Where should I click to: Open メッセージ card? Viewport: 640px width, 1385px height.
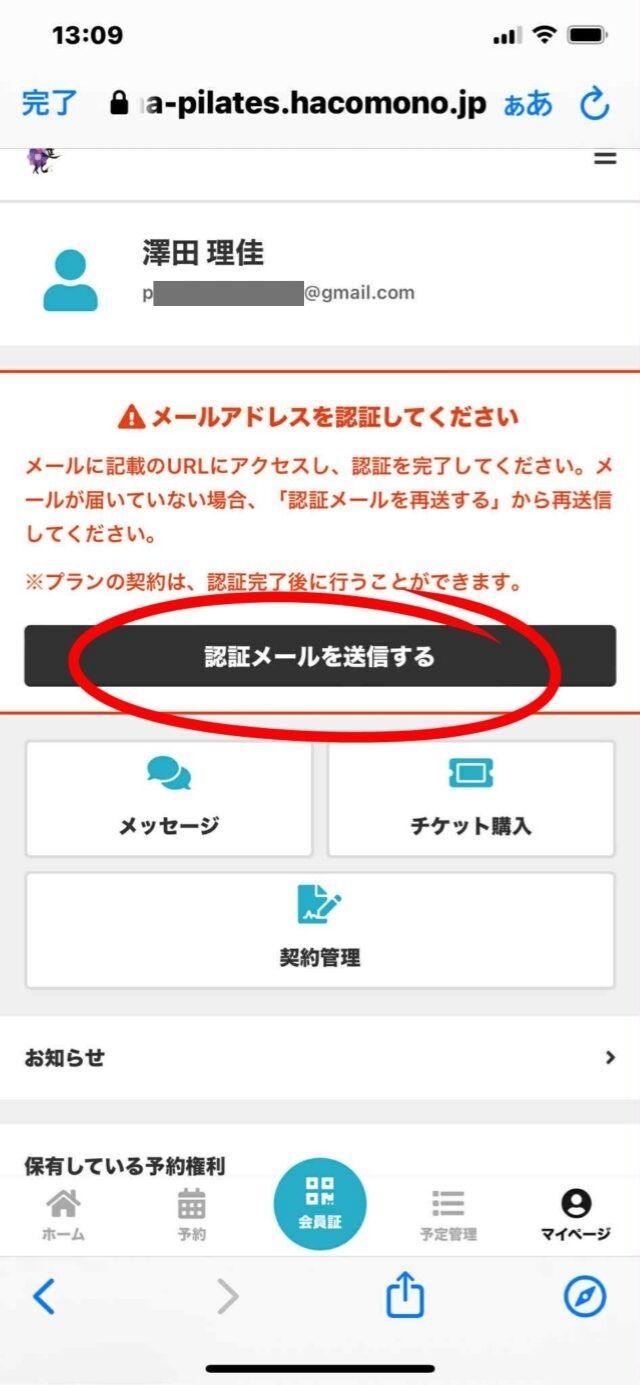coord(168,798)
